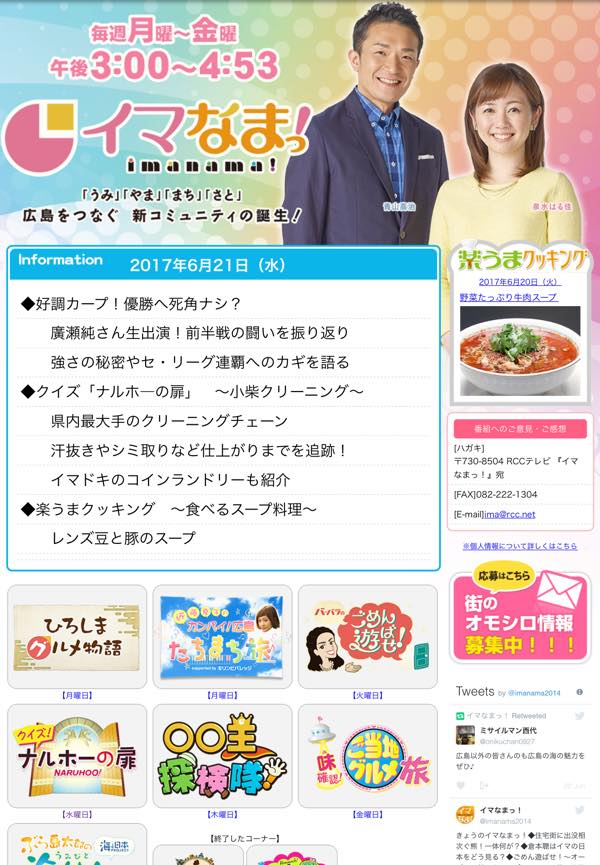The height and width of the screenshot is (865, 600).
Task: Open the カンパイ!広島 たちまち旅 corner
Action: (x=222, y=637)
